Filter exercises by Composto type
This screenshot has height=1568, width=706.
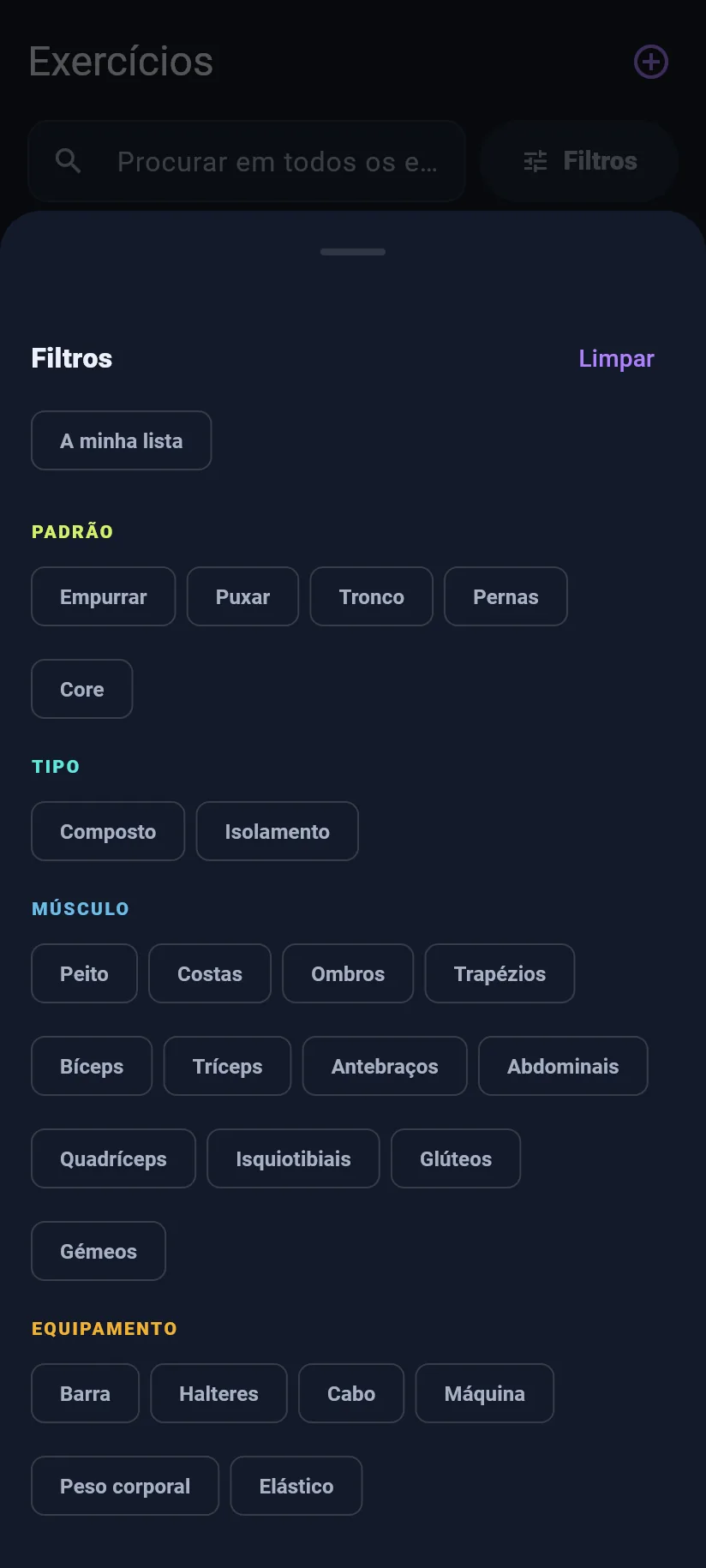pos(108,831)
